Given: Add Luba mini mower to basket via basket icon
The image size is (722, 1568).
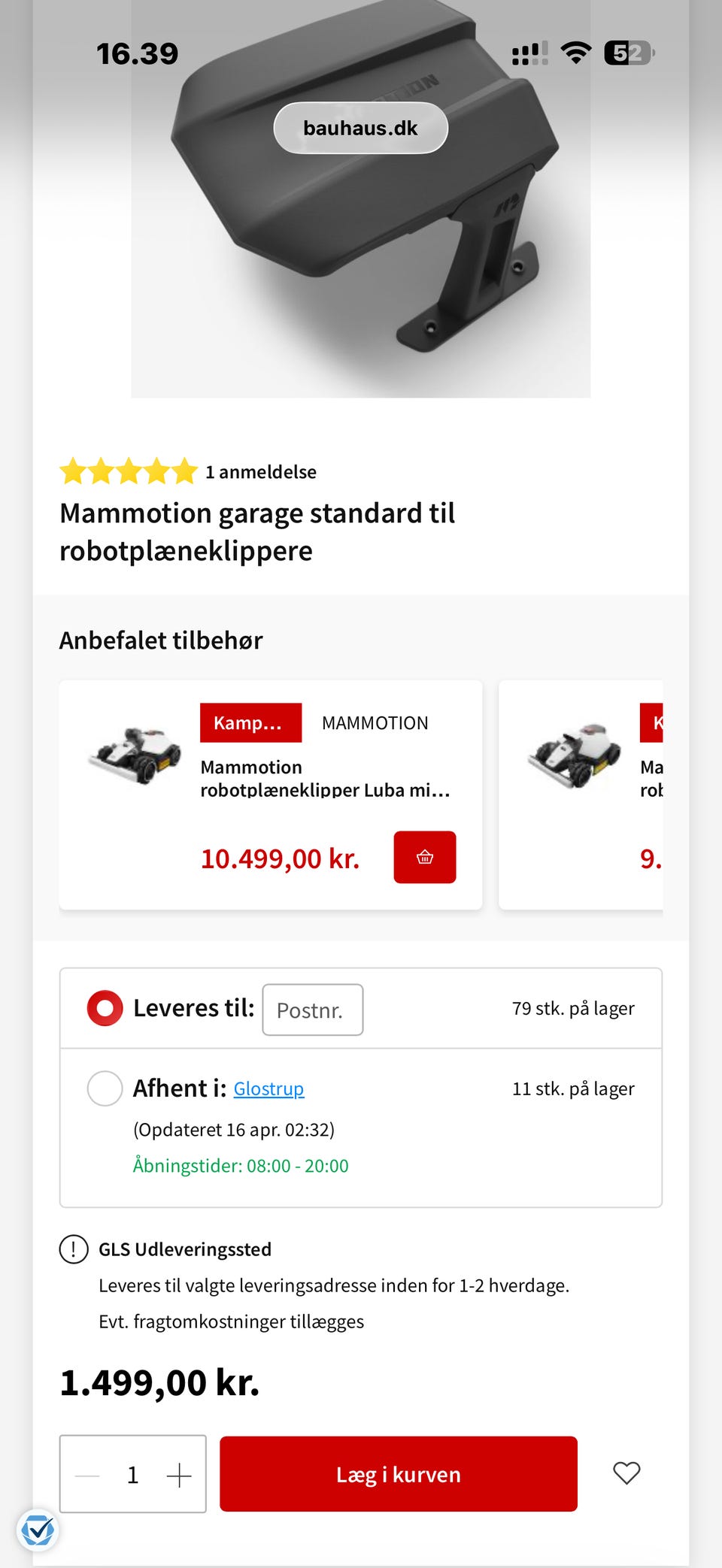Looking at the screenshot, I should (424, 856).
